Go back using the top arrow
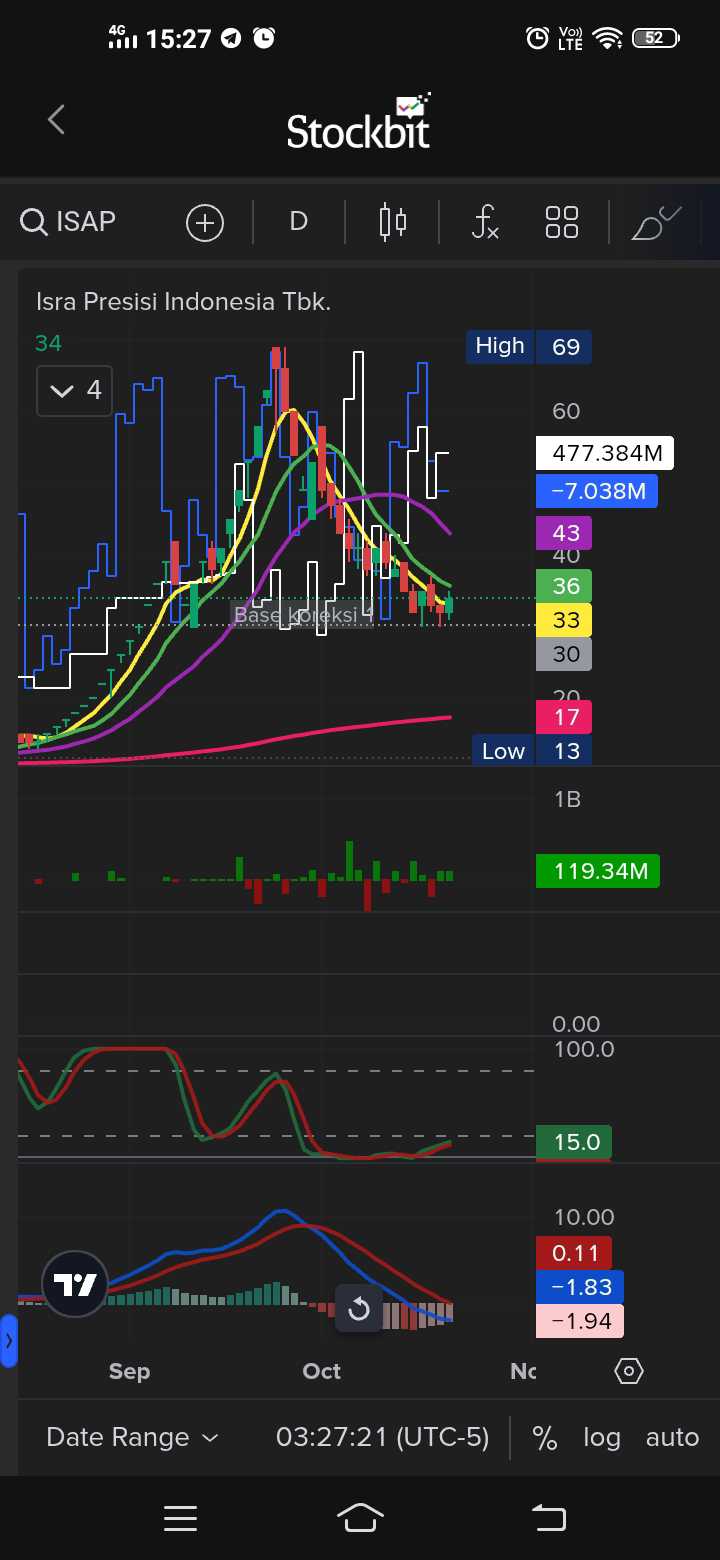This screenshot has width=720, height=1560. click(x=56, y=120)
